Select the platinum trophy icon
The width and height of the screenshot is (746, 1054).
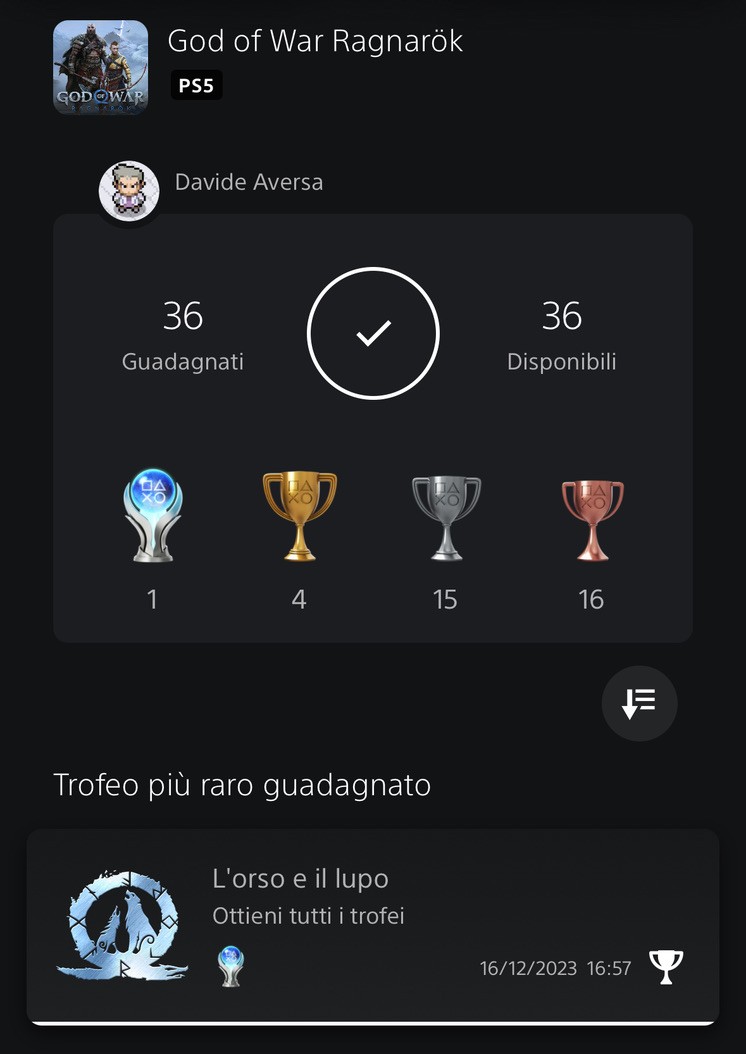pyautogui.click(x=151, y=515)
